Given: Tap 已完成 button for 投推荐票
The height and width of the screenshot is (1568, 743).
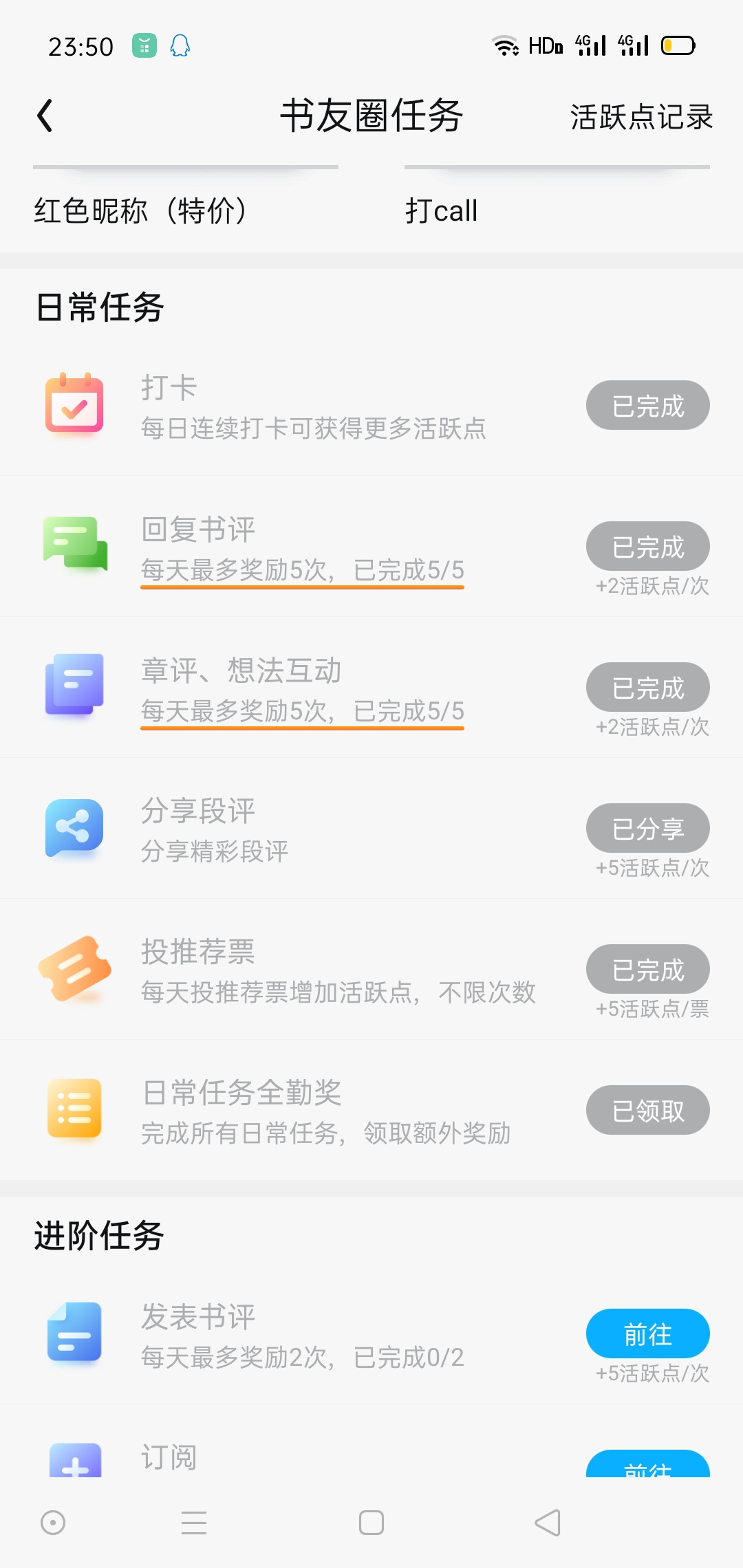Looking at the screenshot, I should click(x=647, y=970).
